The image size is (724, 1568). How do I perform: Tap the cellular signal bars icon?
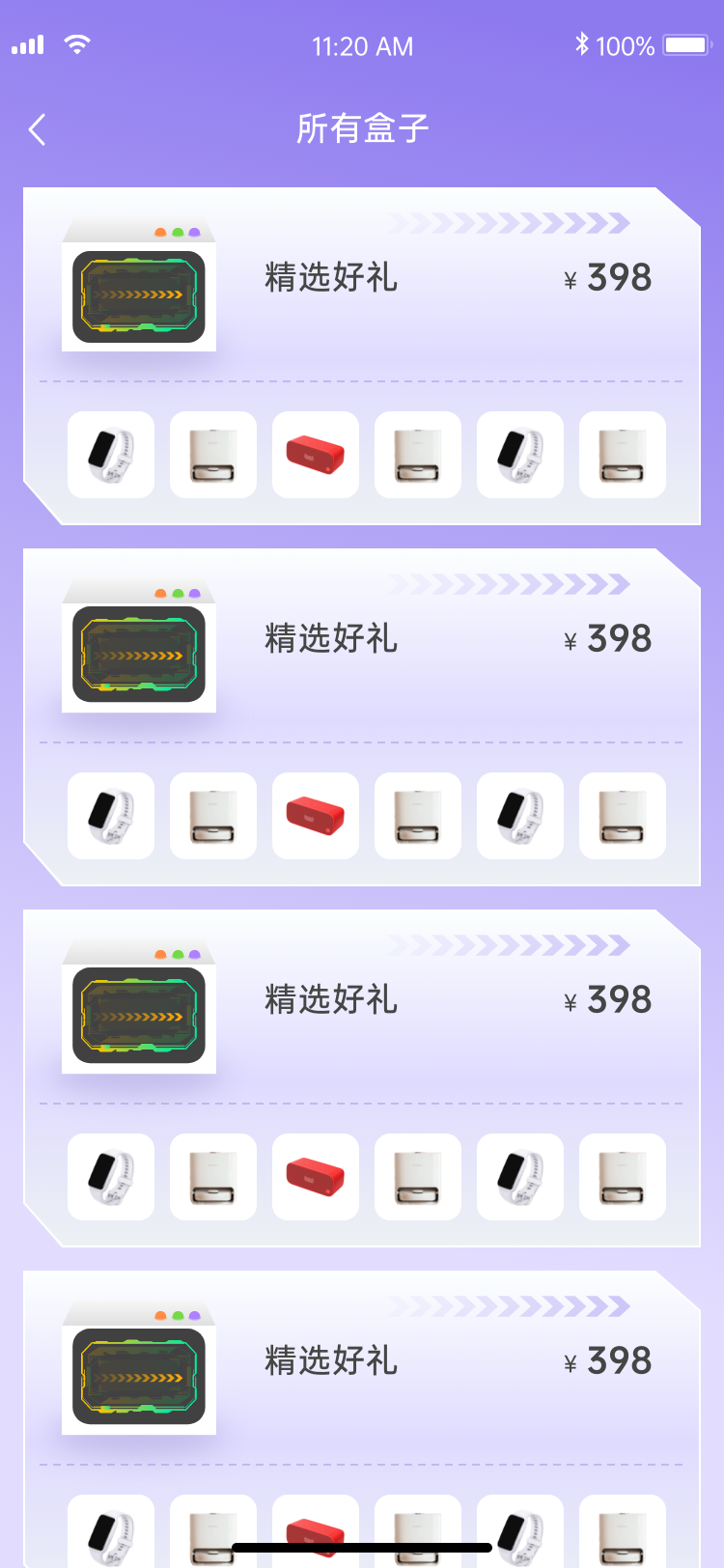[x=28, y=44]
